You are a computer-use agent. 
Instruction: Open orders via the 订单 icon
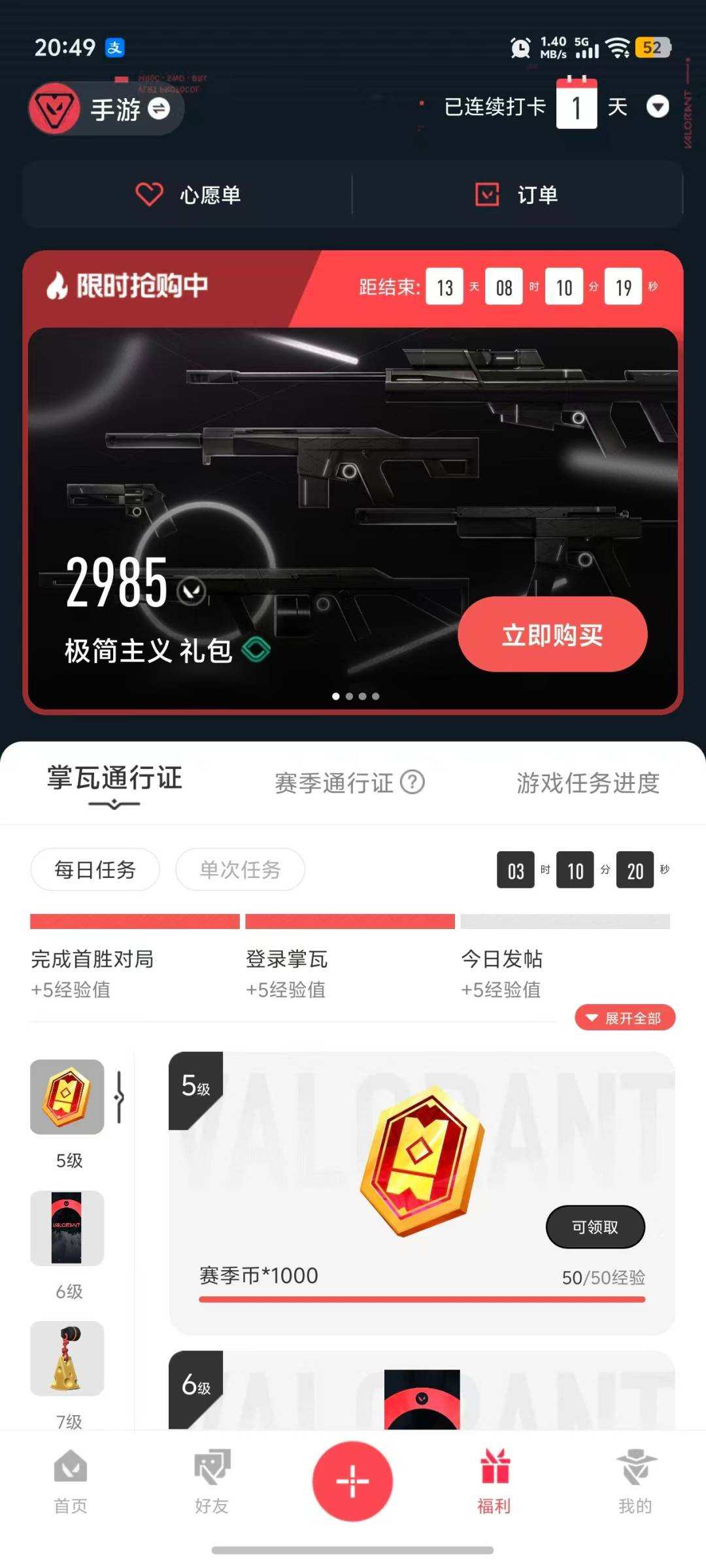coord(486,194)
